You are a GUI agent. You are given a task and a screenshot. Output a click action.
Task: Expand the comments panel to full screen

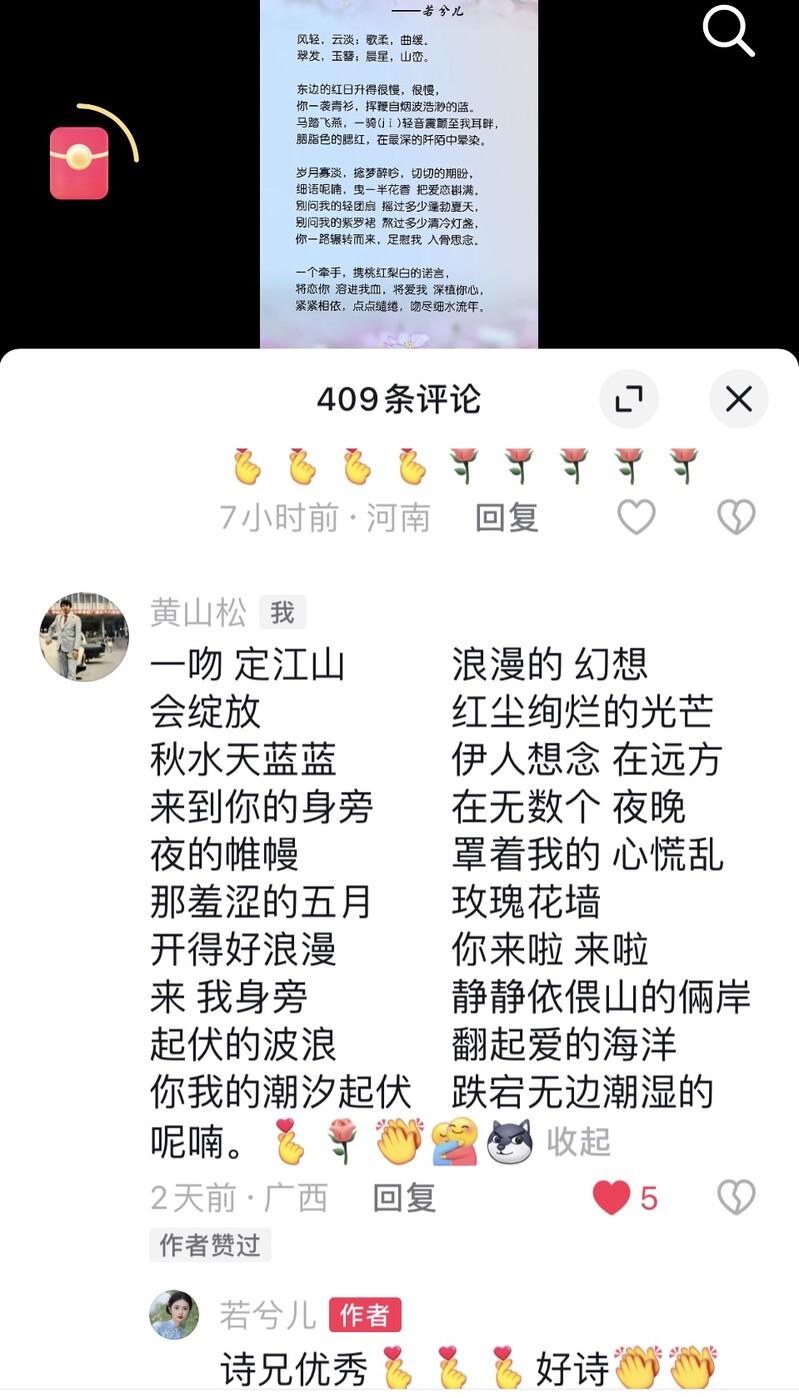(x=629, y=400)
